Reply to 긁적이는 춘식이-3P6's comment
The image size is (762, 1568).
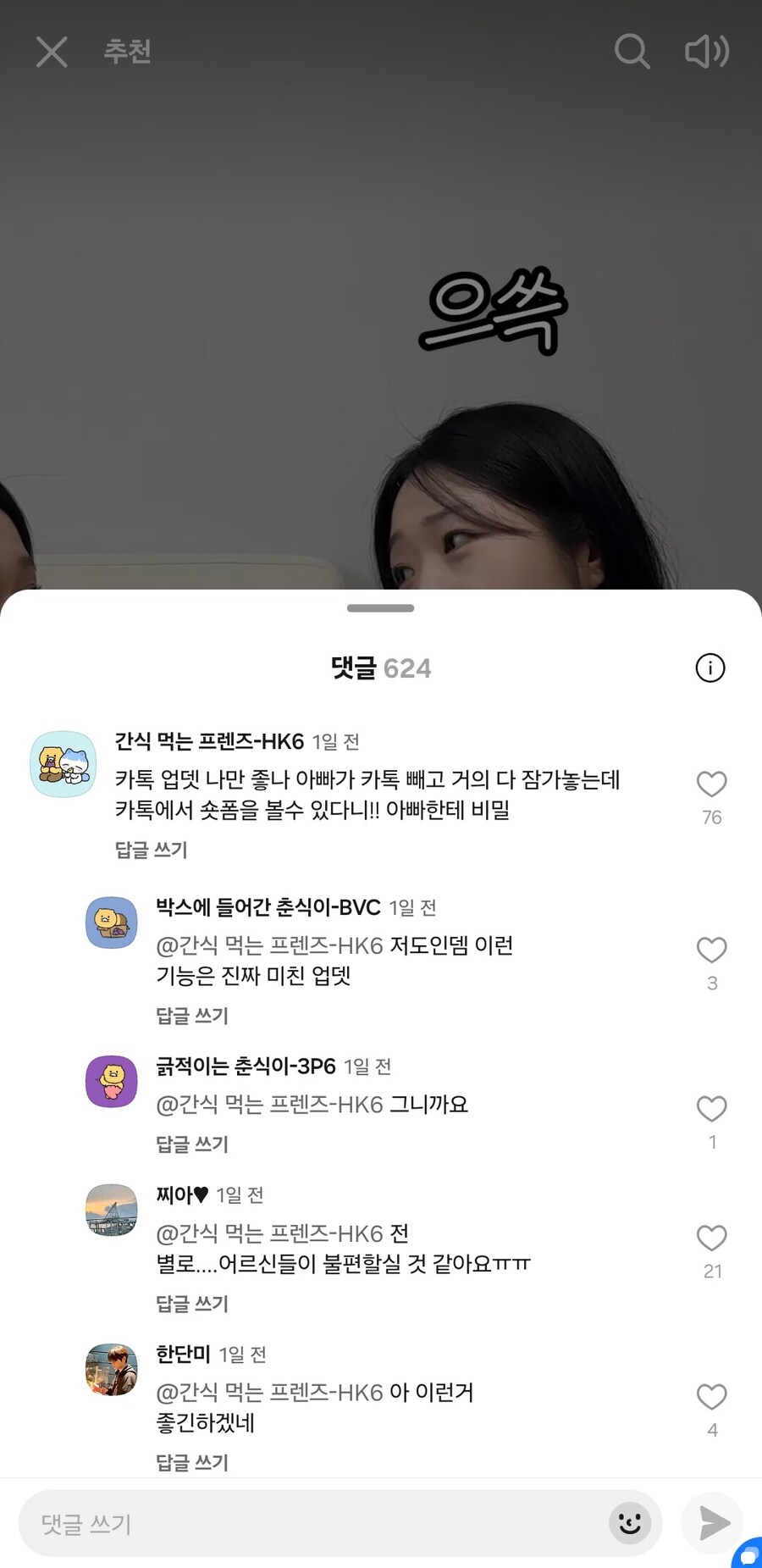click(x=192, y=1144)
